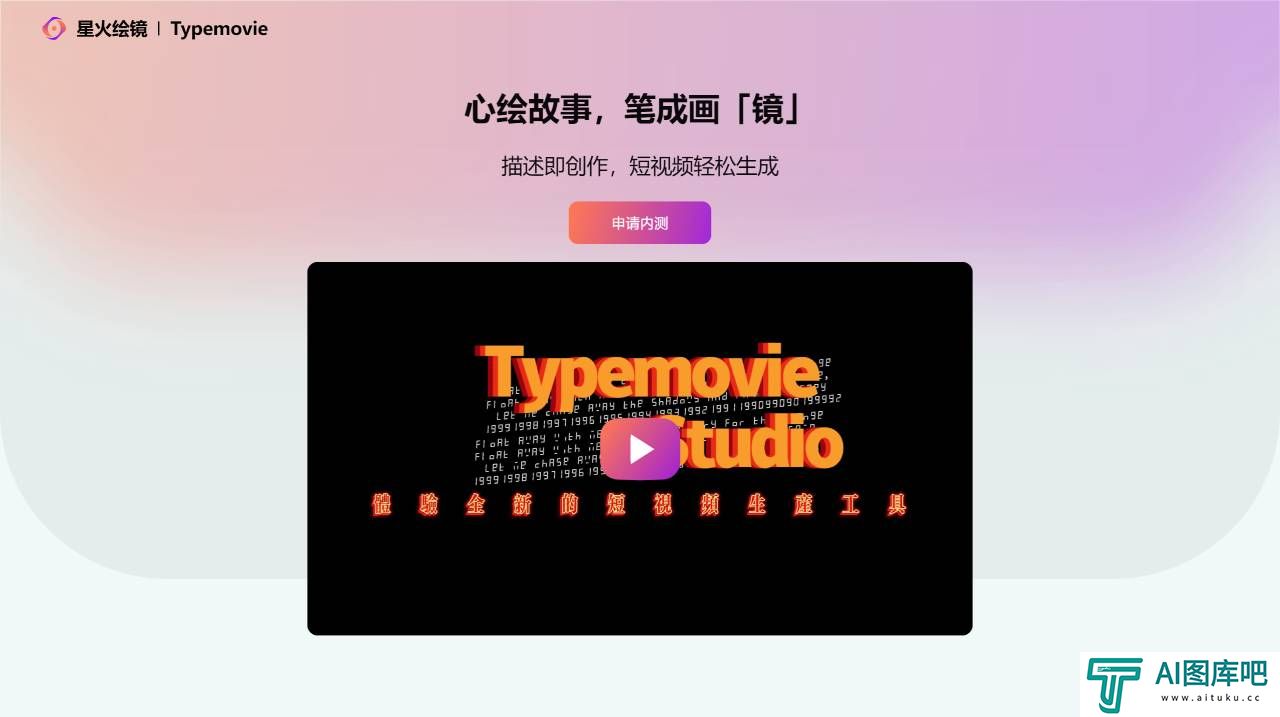Play the Typemovie Studio video

[640, 449]
